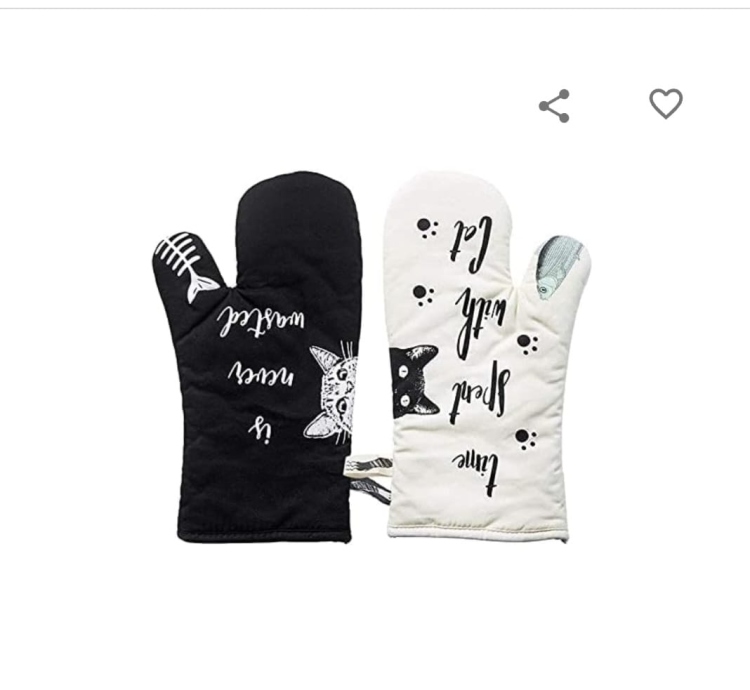Share this oven mitts product
The width and height of the screenshot is (750, 690).
(x=554, y=106)
